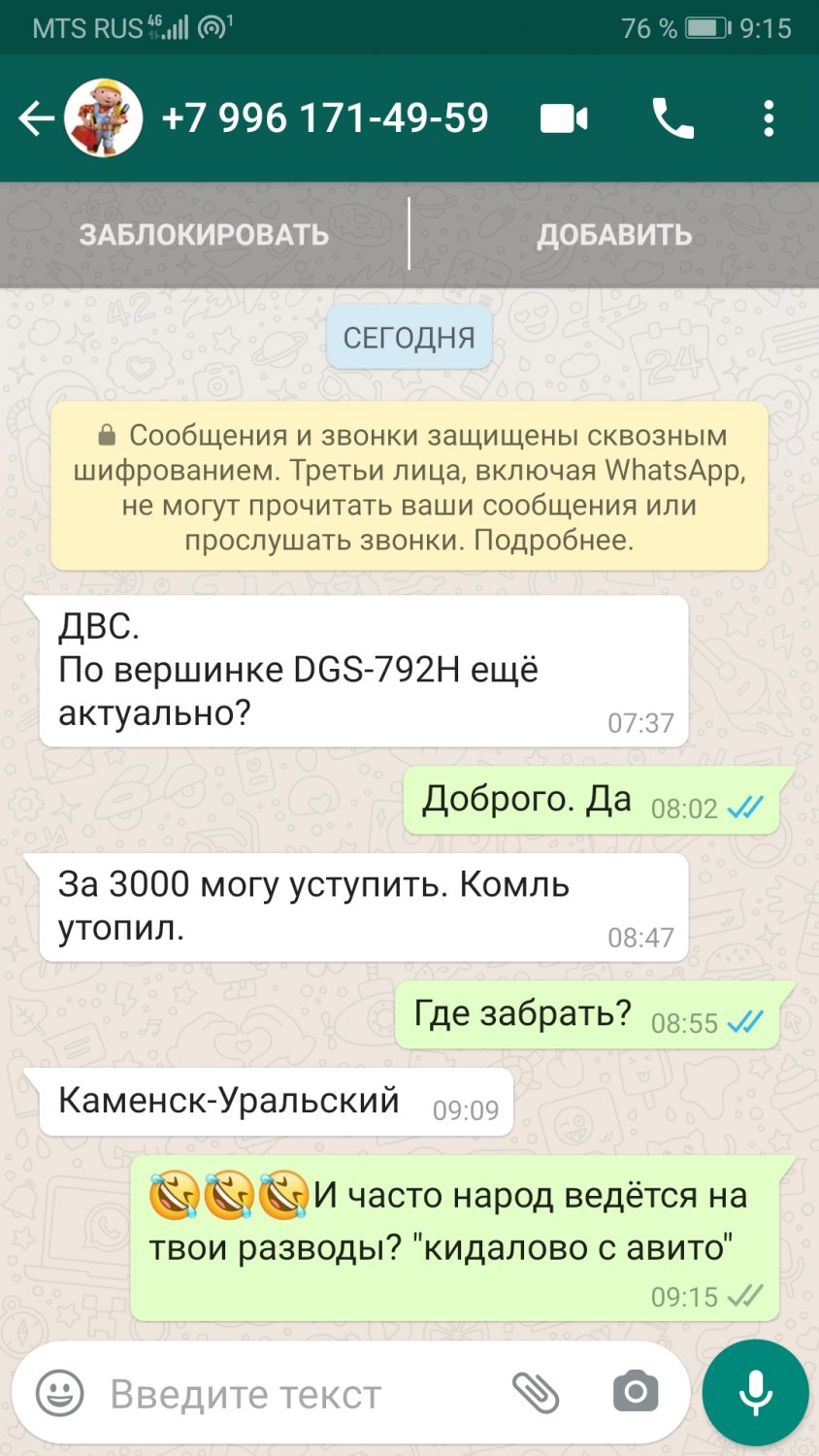Focus the Введите текст message field

click(x=291, y=1394)
